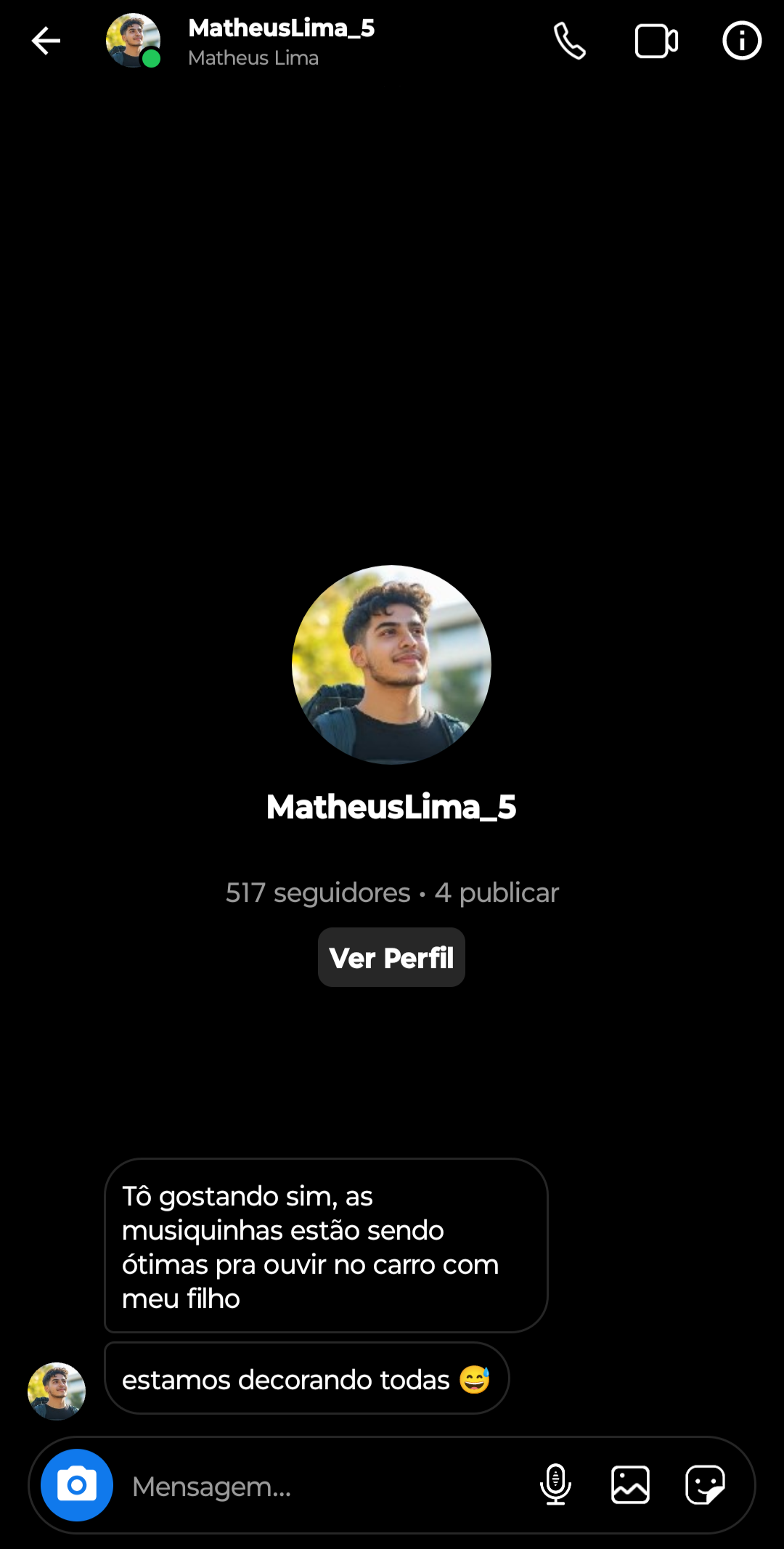Open the camera from message bar
This screenshot has width=784, height=1549.
[x=77, y=1485]
